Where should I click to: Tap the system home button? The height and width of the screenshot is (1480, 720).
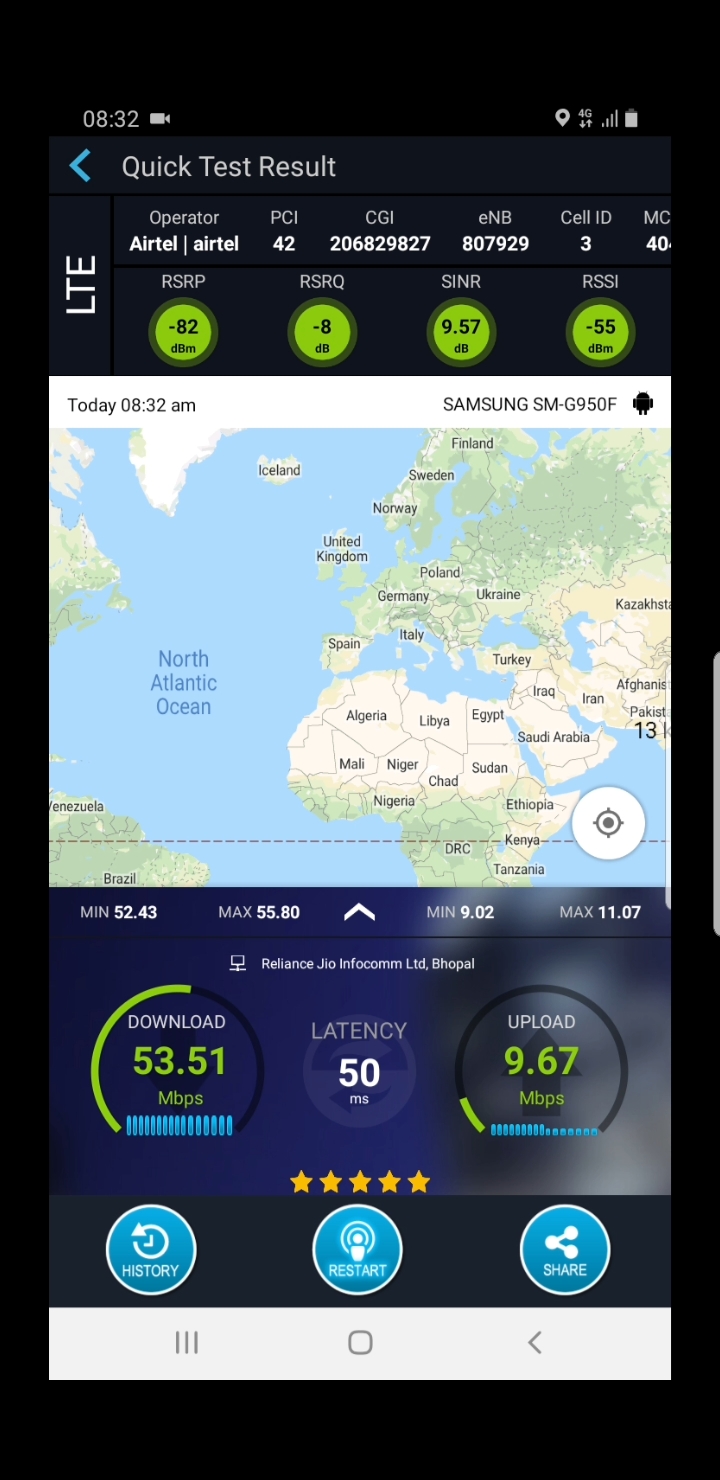tap(360, 1343)
